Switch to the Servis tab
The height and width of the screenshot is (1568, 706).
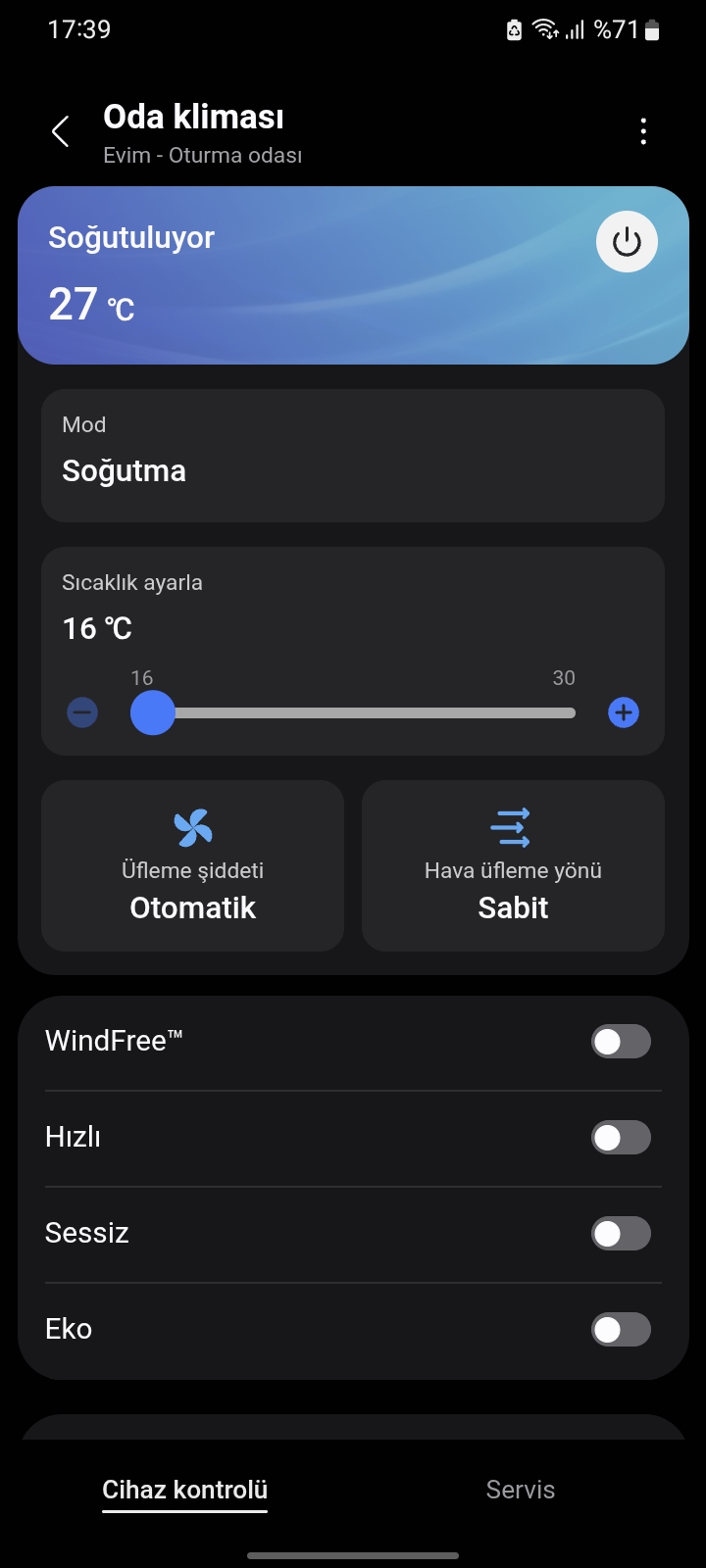point(521,1490)
